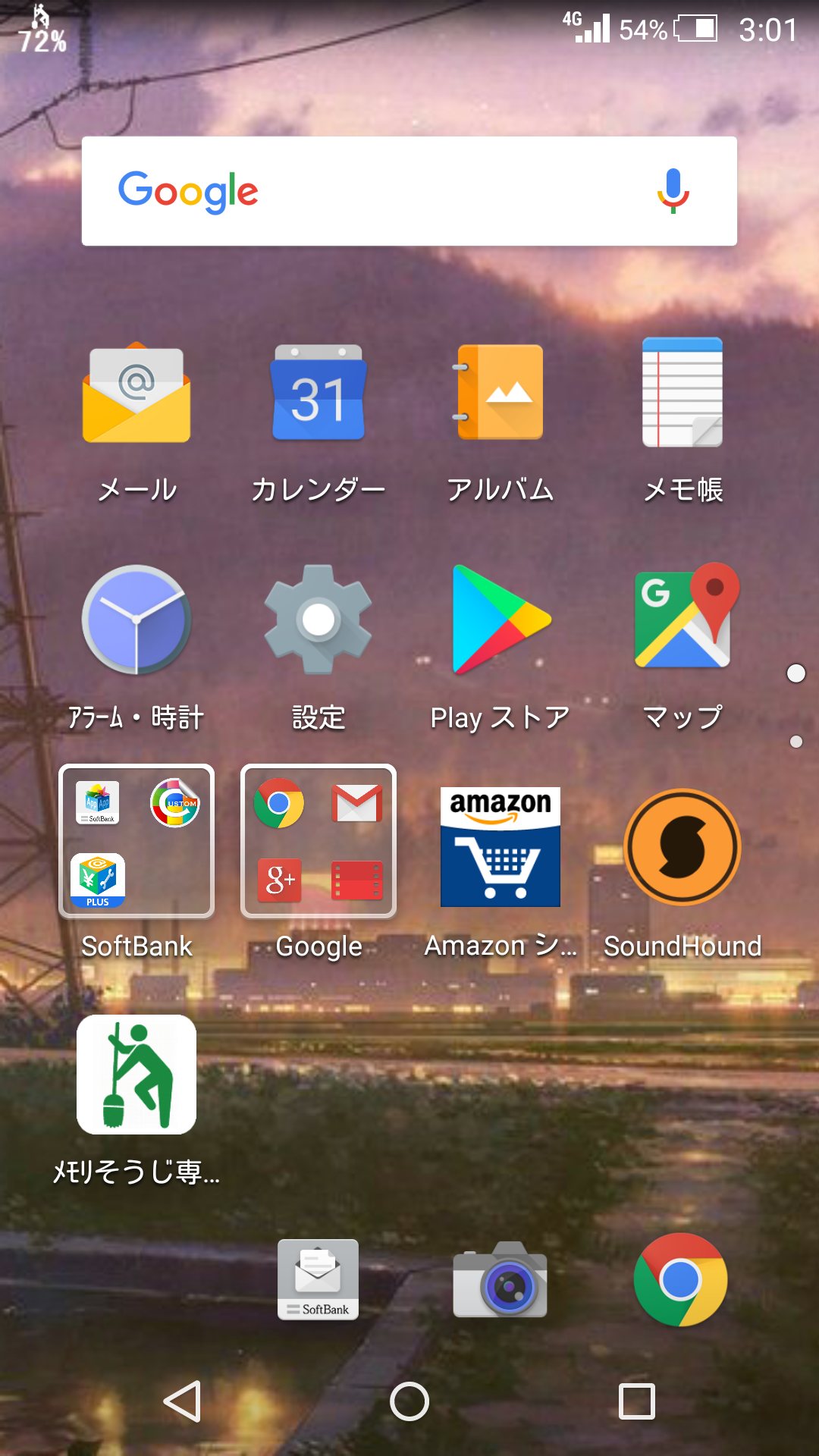Image resolution: width=819 pixels, height=1456 pixels.
Task: Open the アルバム app
Action: coord(500,394)
